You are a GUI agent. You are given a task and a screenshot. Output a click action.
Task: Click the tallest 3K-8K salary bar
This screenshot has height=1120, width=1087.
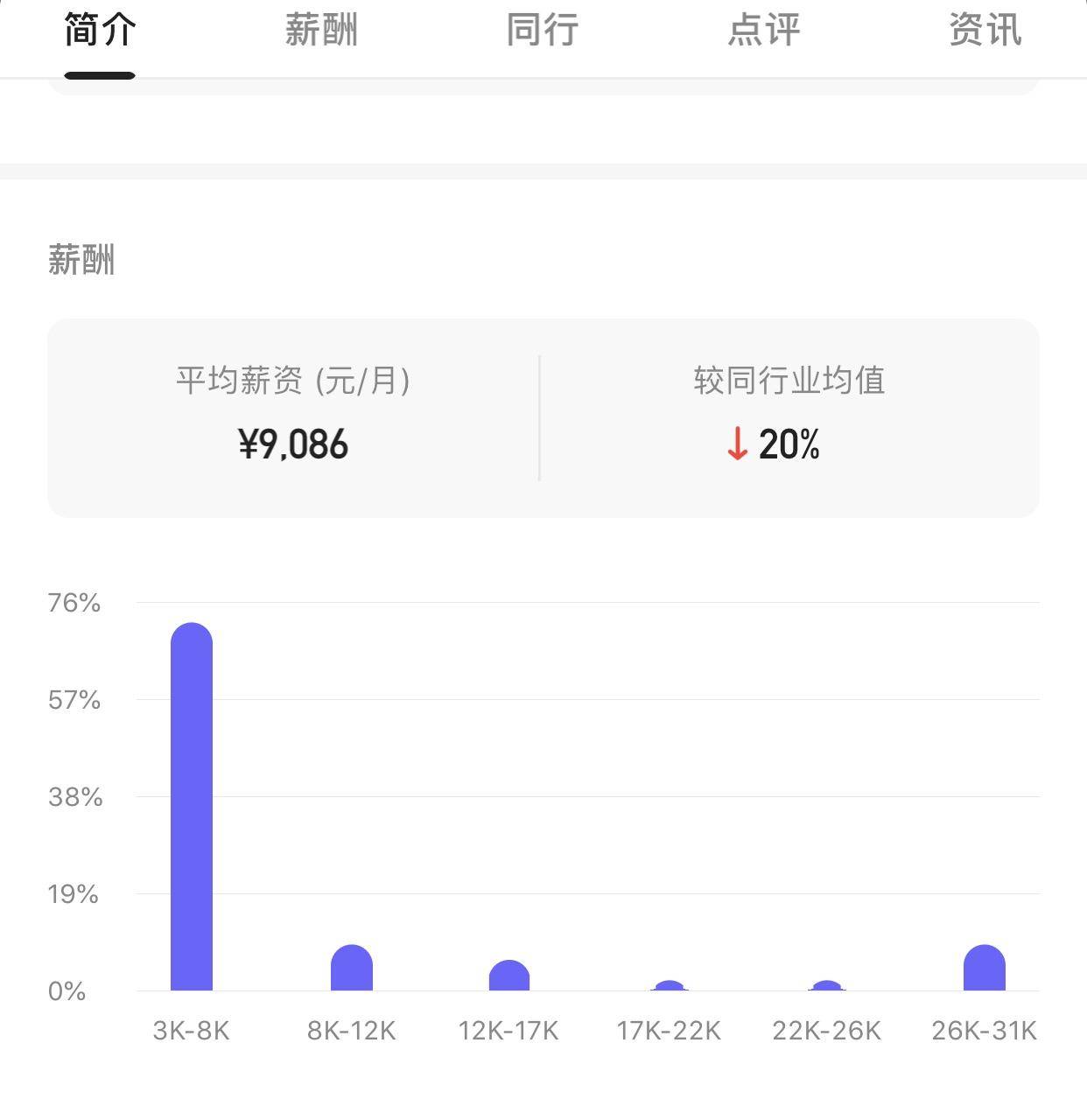point(190,805)
